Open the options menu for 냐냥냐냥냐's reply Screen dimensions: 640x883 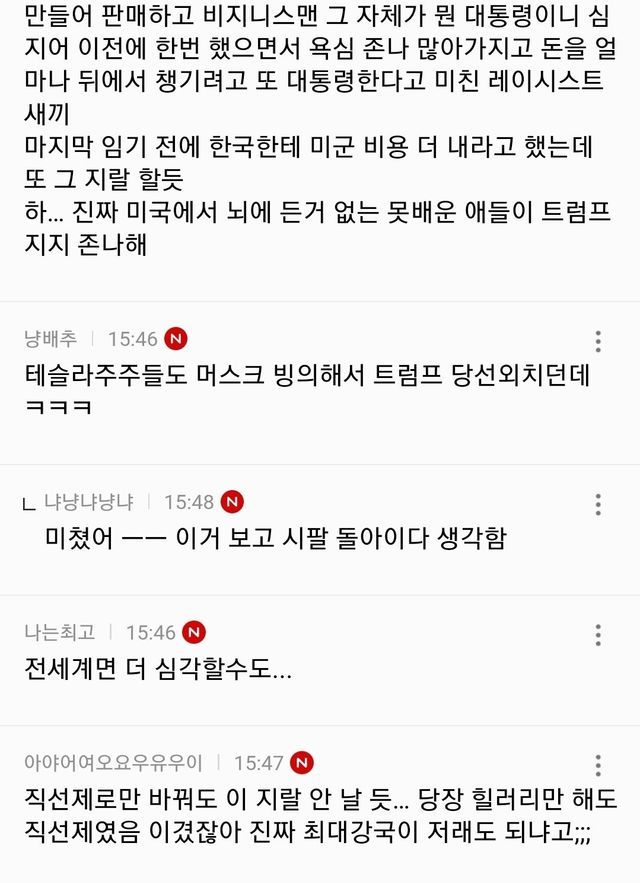[598, 503]
